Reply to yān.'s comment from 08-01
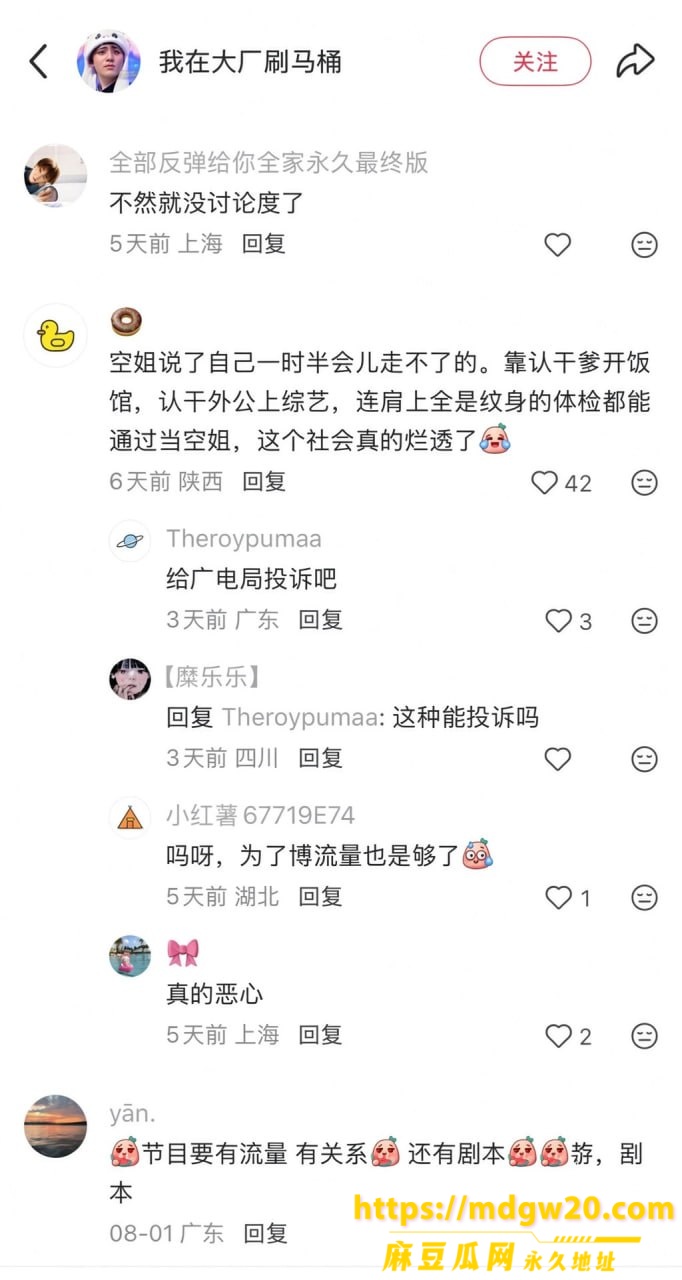 pos(264,1234)
